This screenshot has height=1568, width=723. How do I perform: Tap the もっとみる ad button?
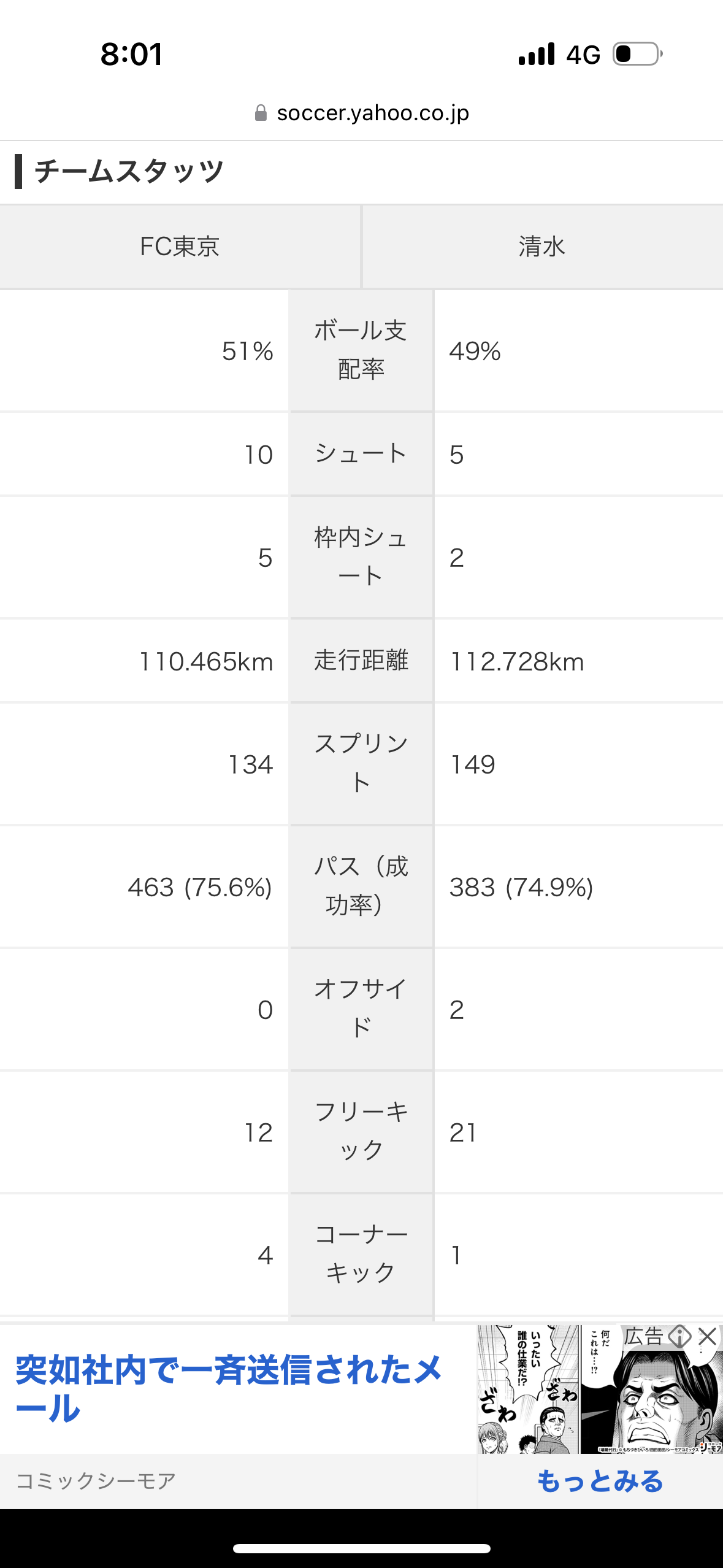click(600, 1482)
